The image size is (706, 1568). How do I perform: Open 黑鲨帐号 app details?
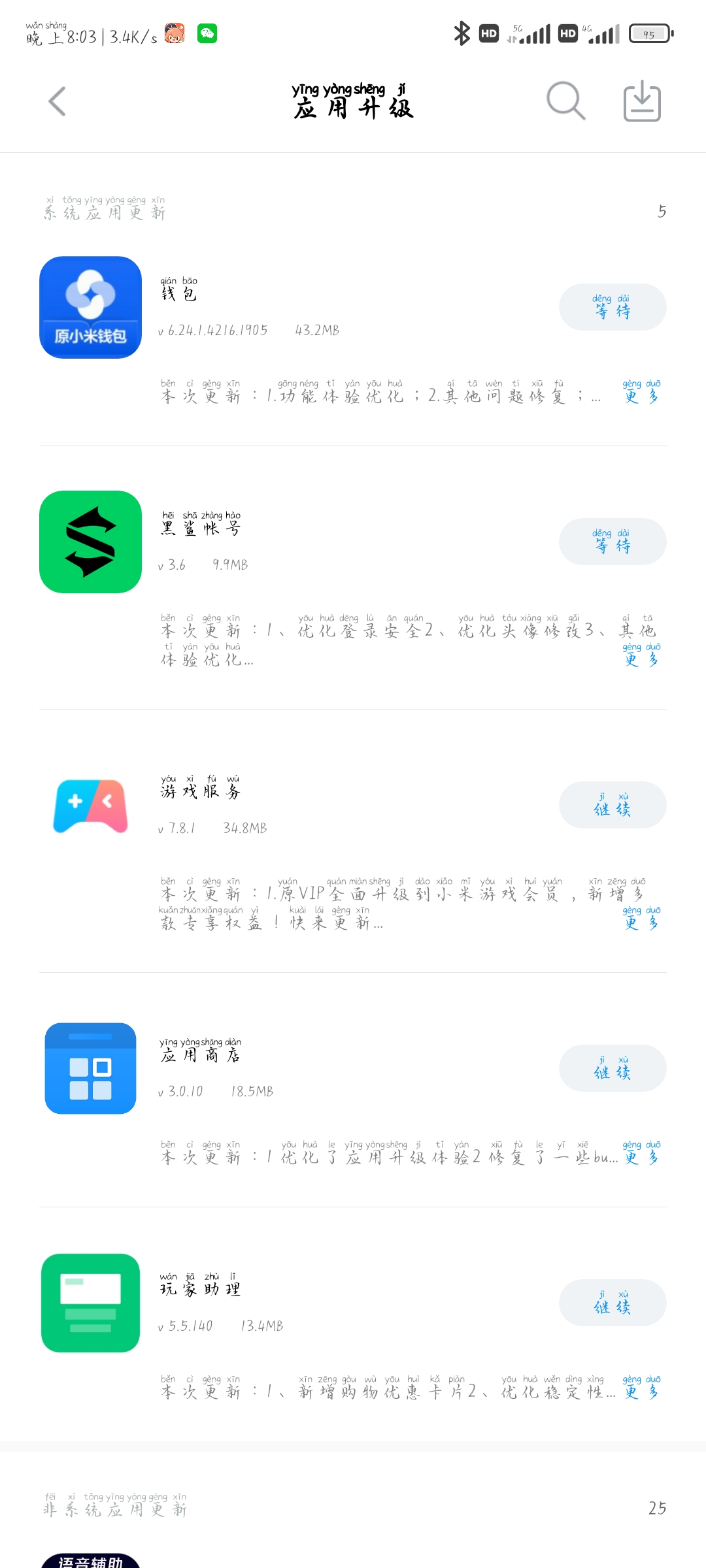(x=90, y=542)
